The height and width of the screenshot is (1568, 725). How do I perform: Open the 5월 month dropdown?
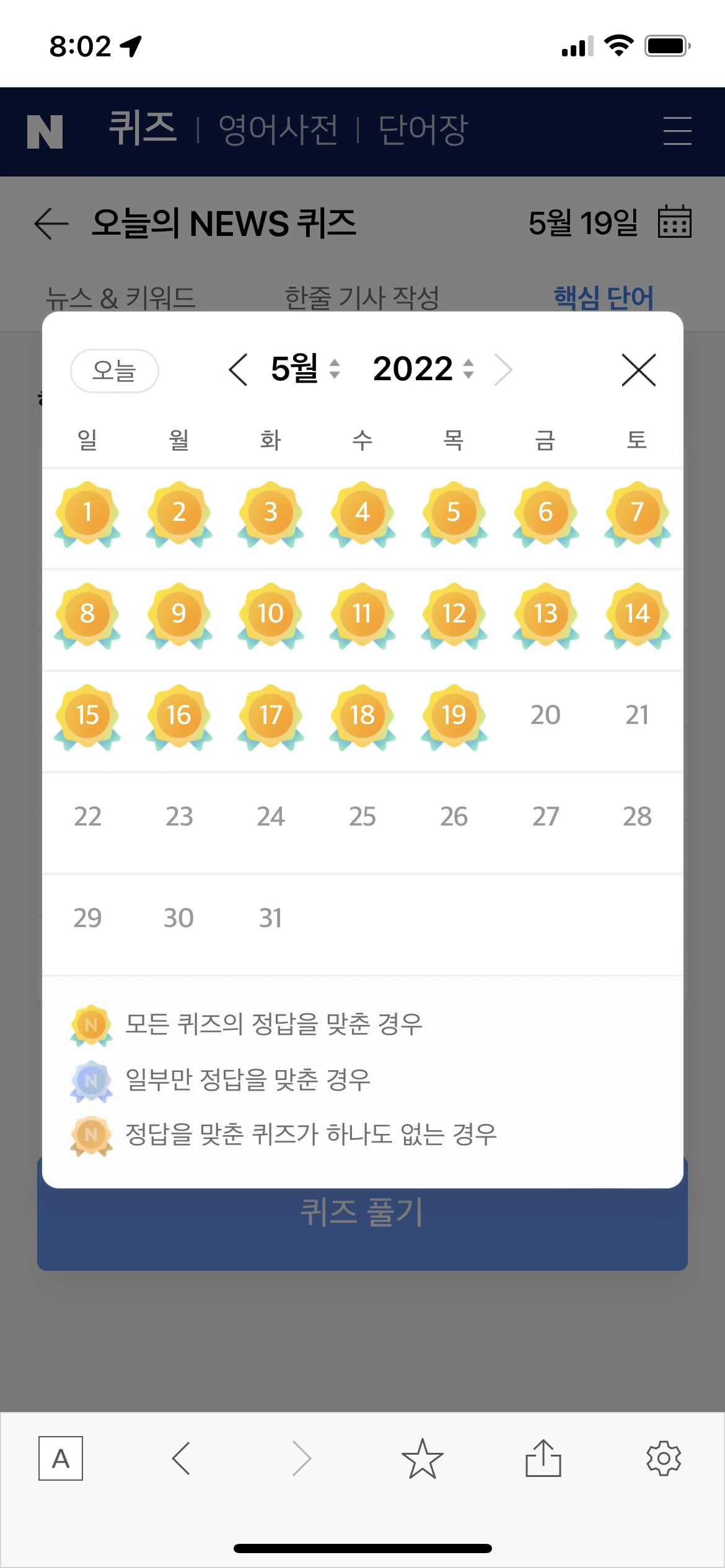pyautogui.click(x=305, y=369)
